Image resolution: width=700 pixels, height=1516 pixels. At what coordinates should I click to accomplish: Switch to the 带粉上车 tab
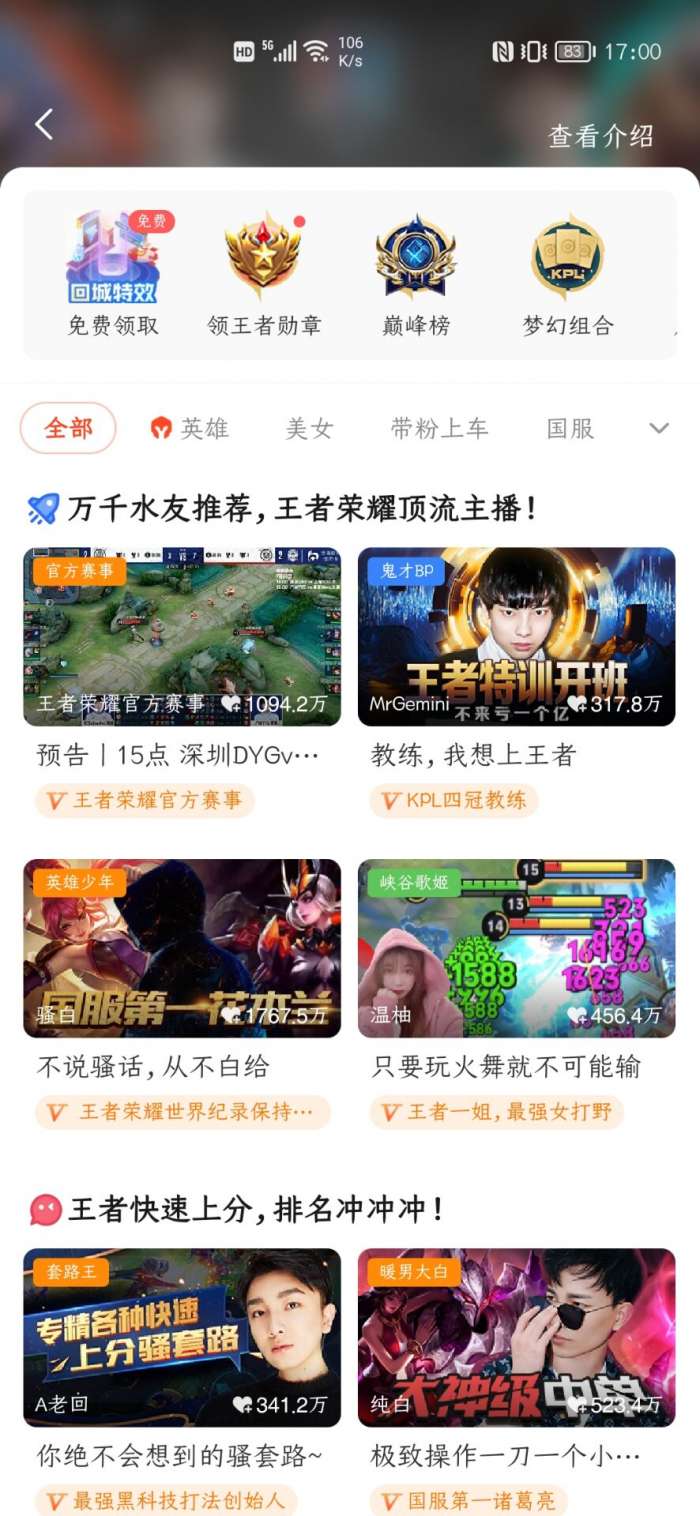coord(439,429)
